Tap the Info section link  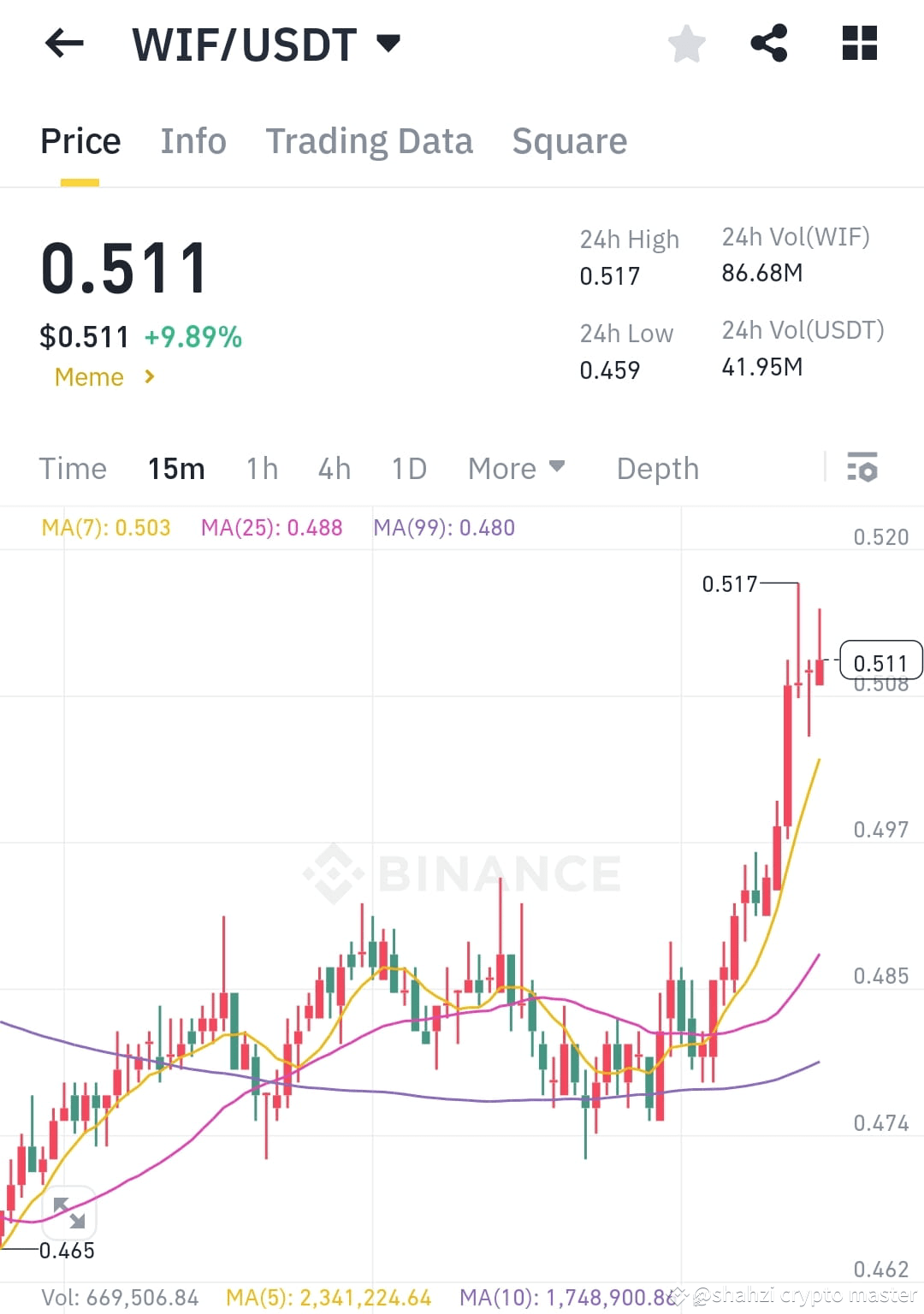[192, 140]
